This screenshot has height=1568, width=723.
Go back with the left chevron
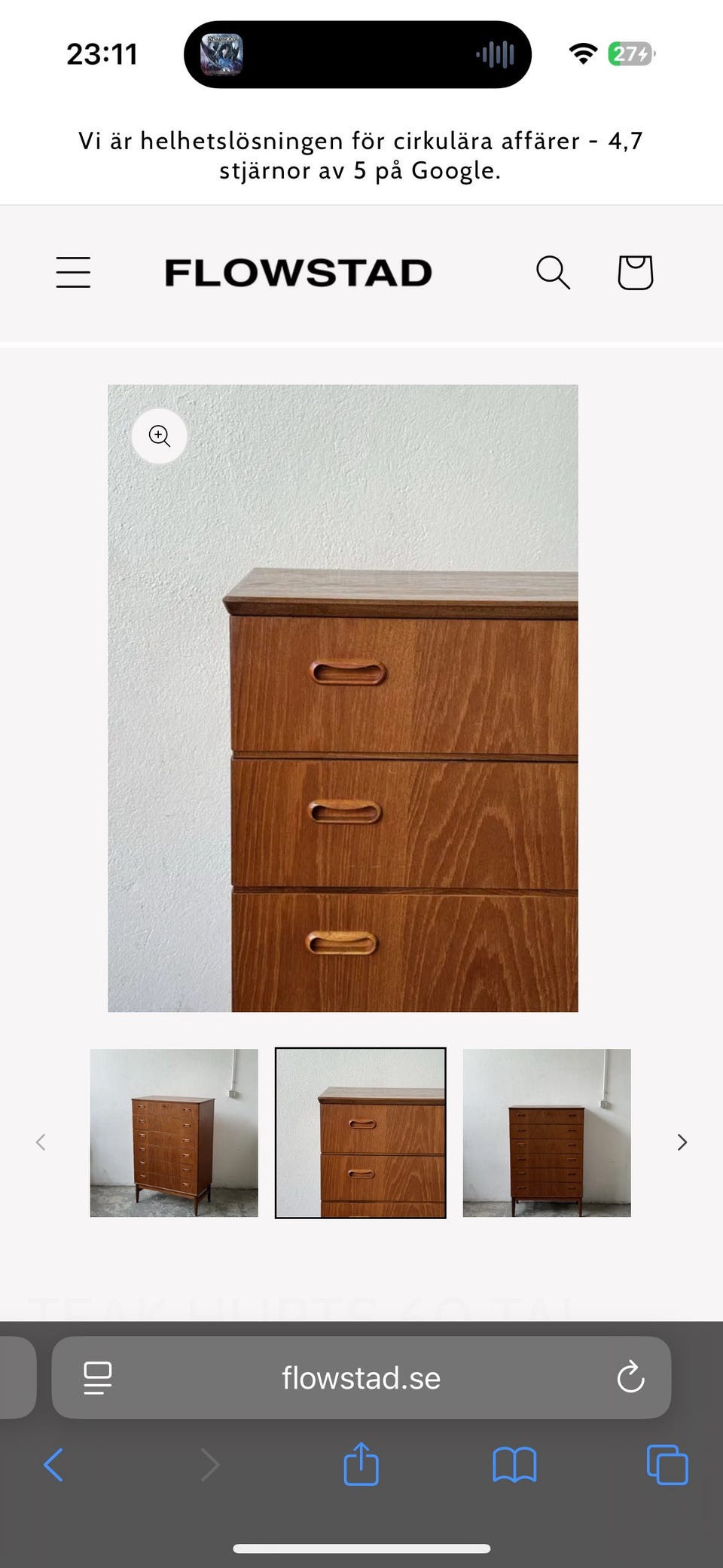click(x=41, y=1142)
